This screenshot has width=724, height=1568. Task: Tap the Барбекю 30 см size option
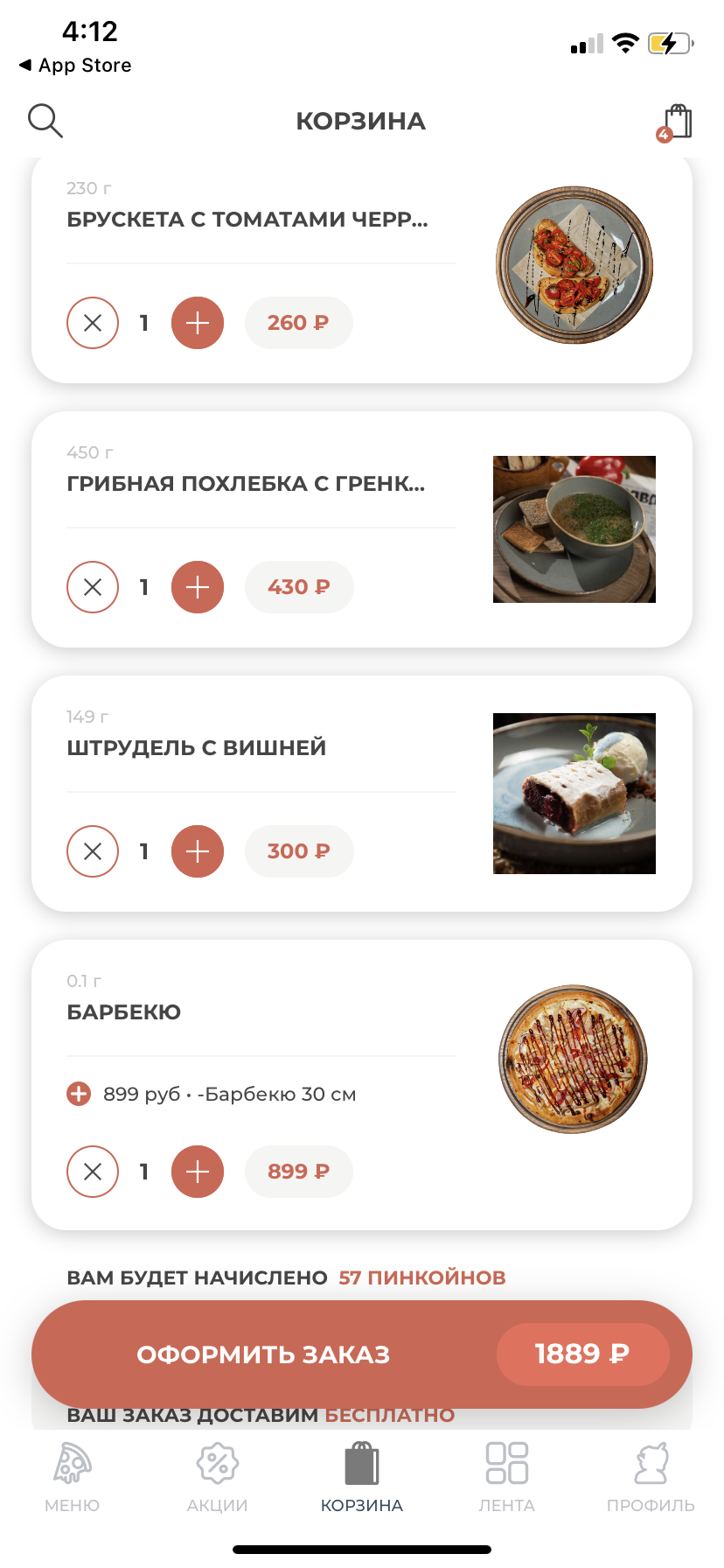(212, 1095)
